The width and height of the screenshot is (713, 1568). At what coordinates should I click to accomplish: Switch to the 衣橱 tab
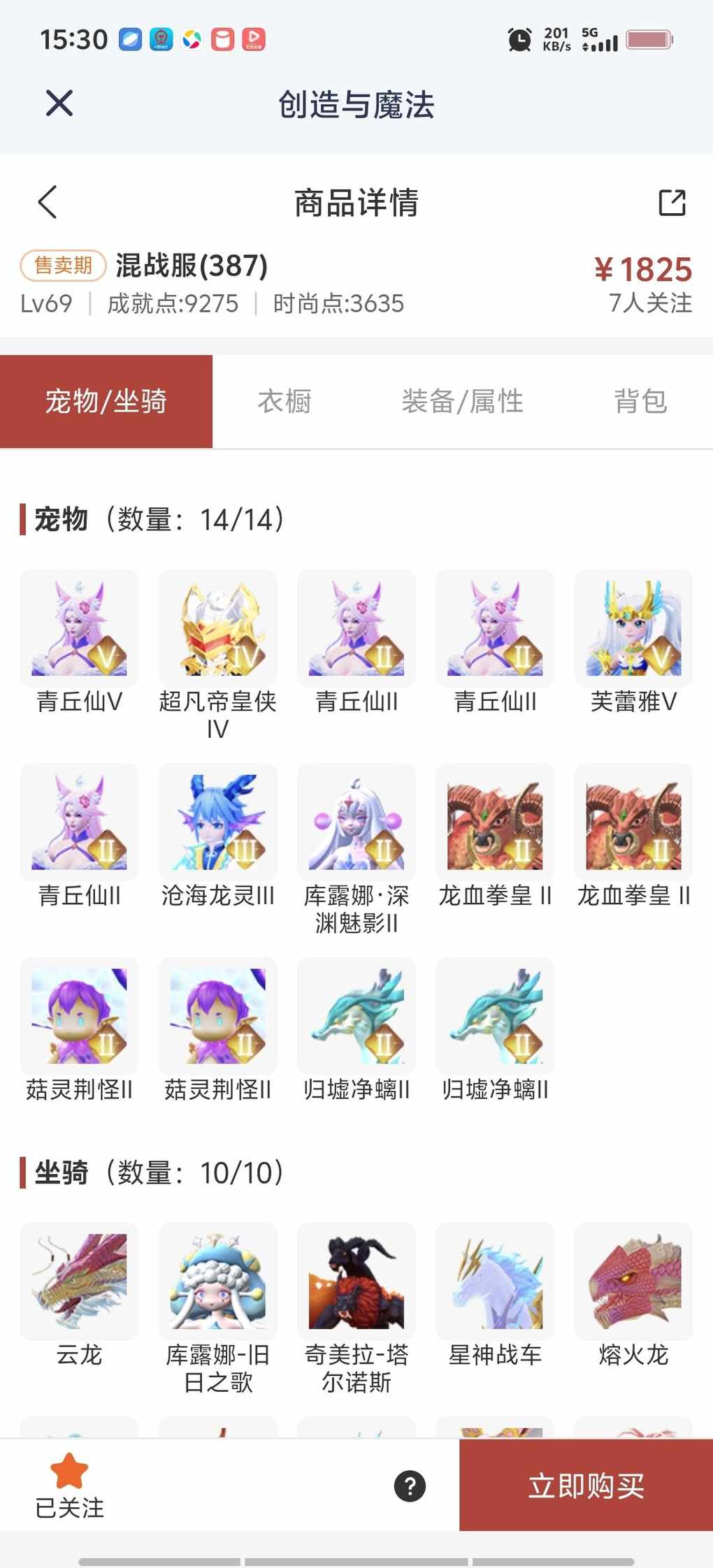point(284,402)
